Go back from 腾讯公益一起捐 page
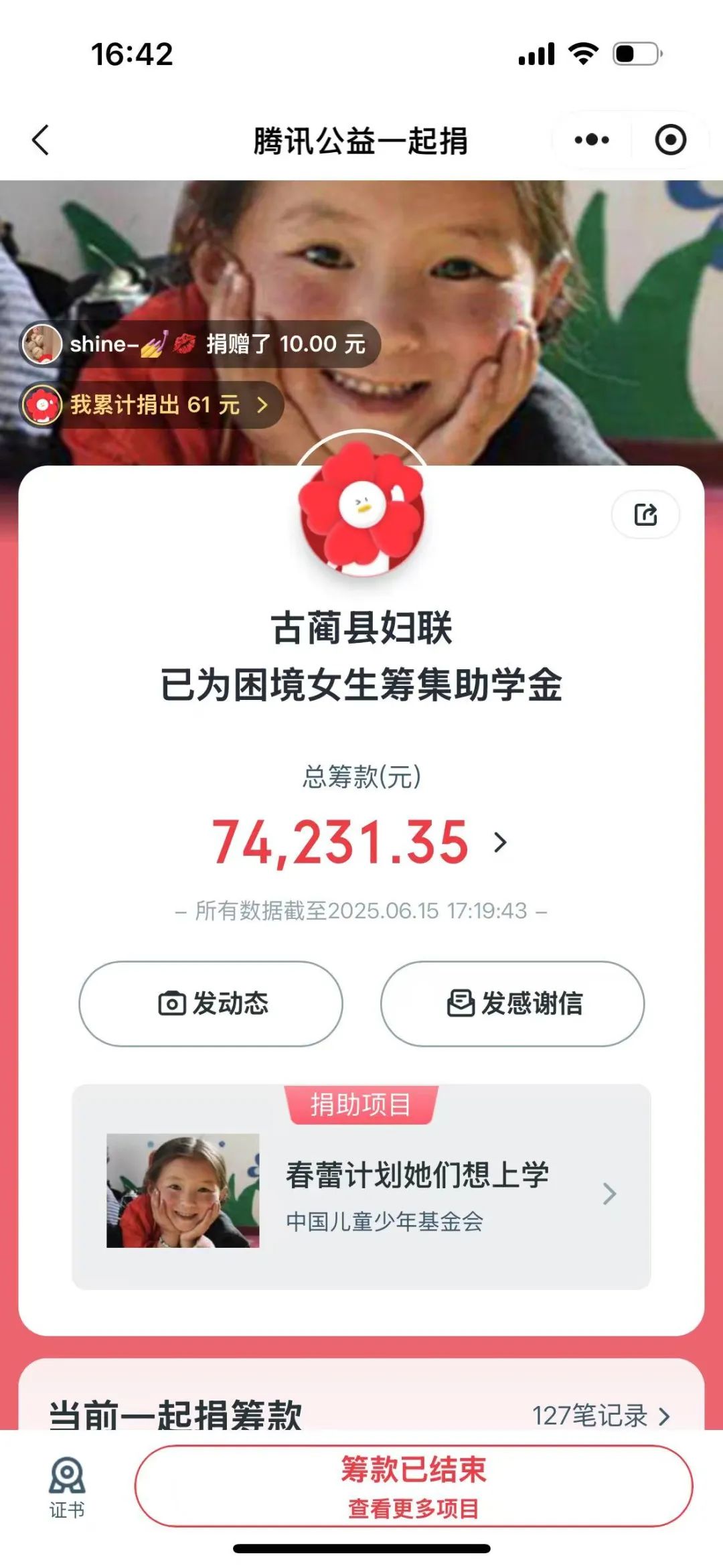 click(x=42, y=141)
